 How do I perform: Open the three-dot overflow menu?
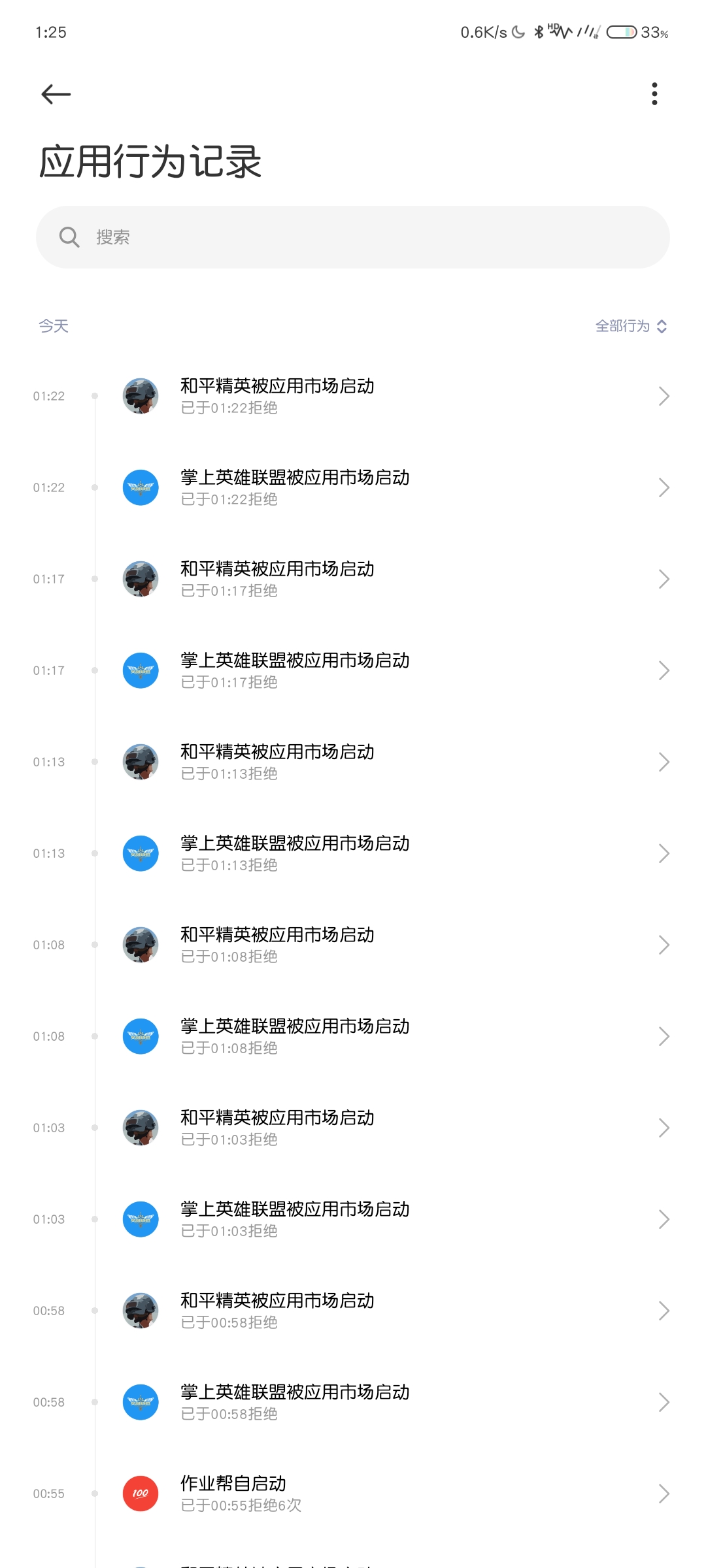coord(654,94)
